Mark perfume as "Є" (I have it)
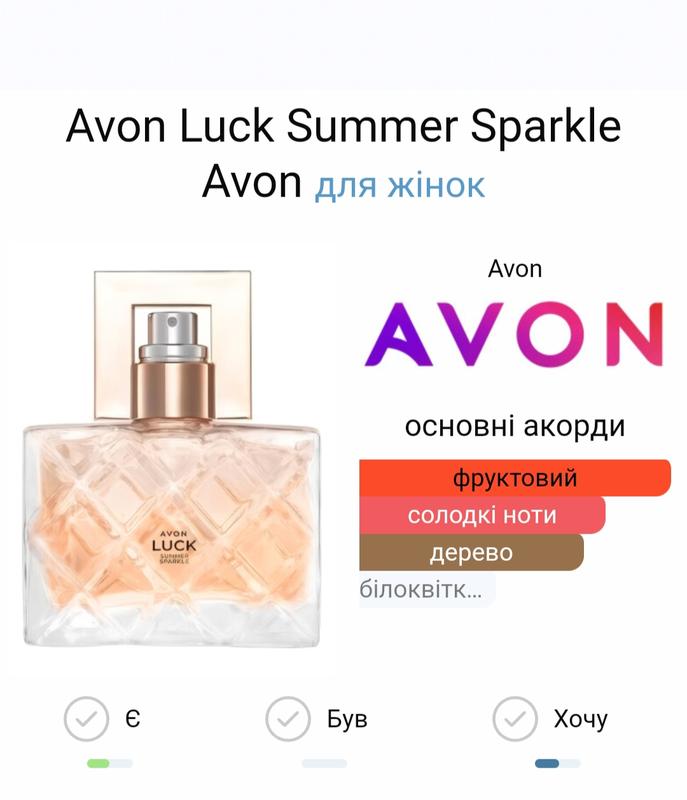687x800 pixels. click(x=87, y=718)
